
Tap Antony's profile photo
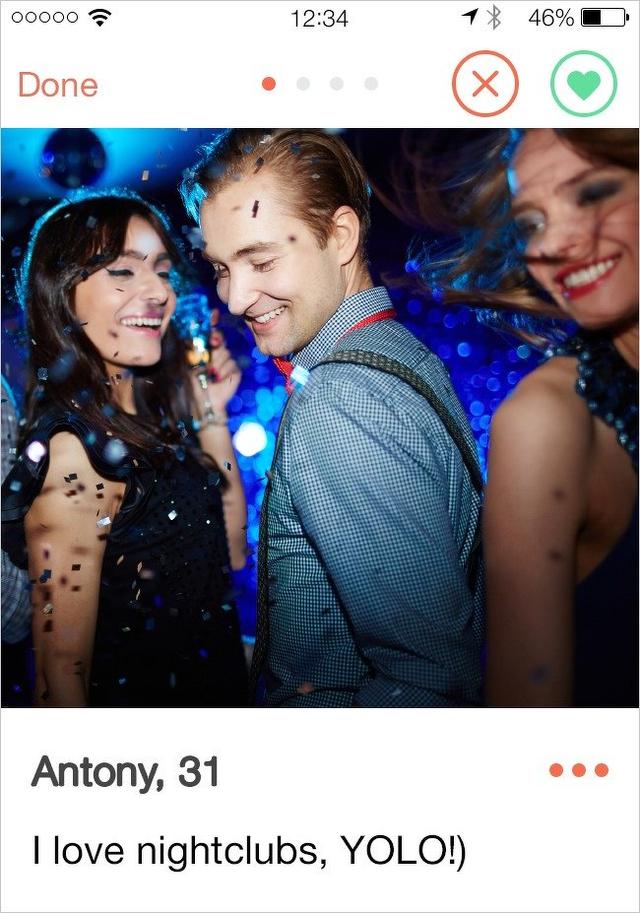pos(320,417)
